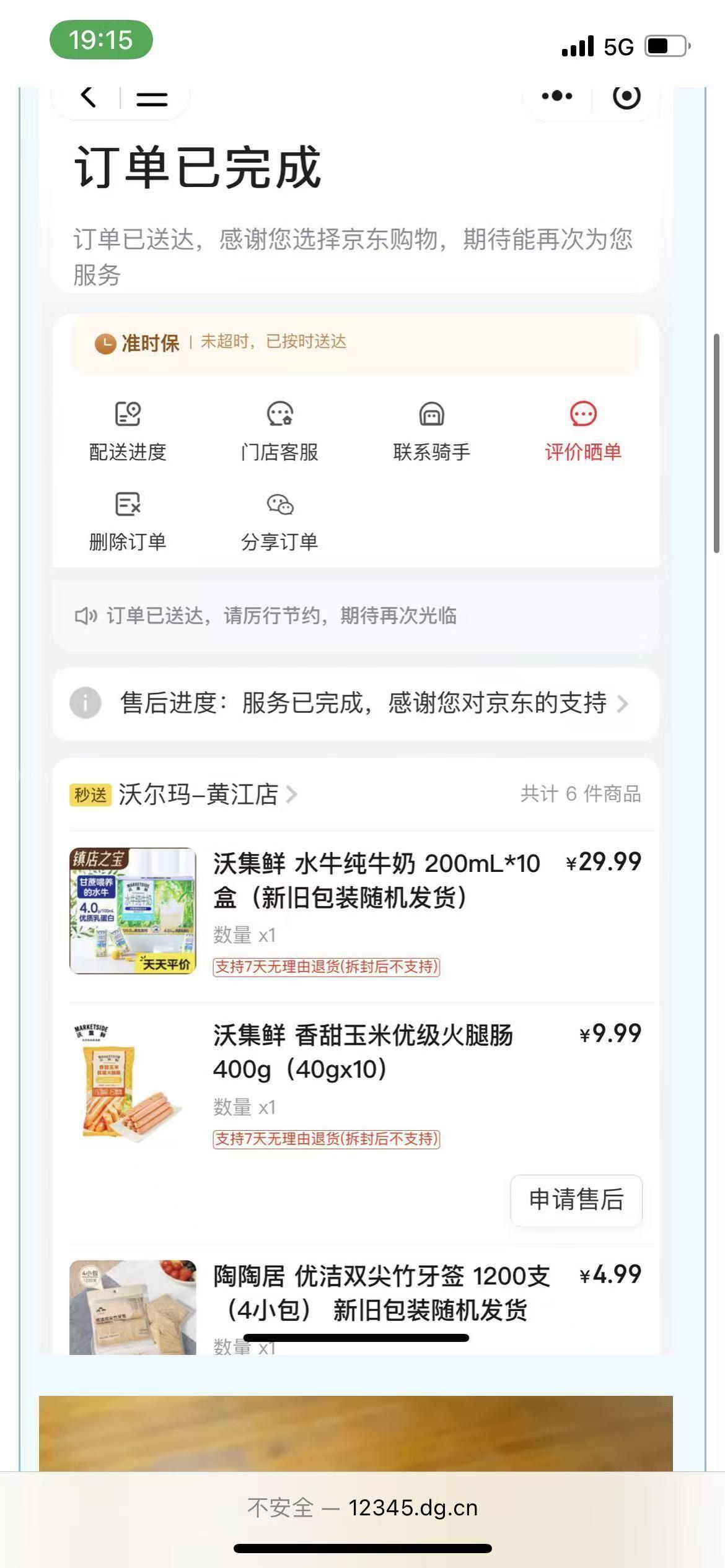Open the brown photo below the screenshot
Viewport: 725px width, 1568px height.
coord(355,1434)
